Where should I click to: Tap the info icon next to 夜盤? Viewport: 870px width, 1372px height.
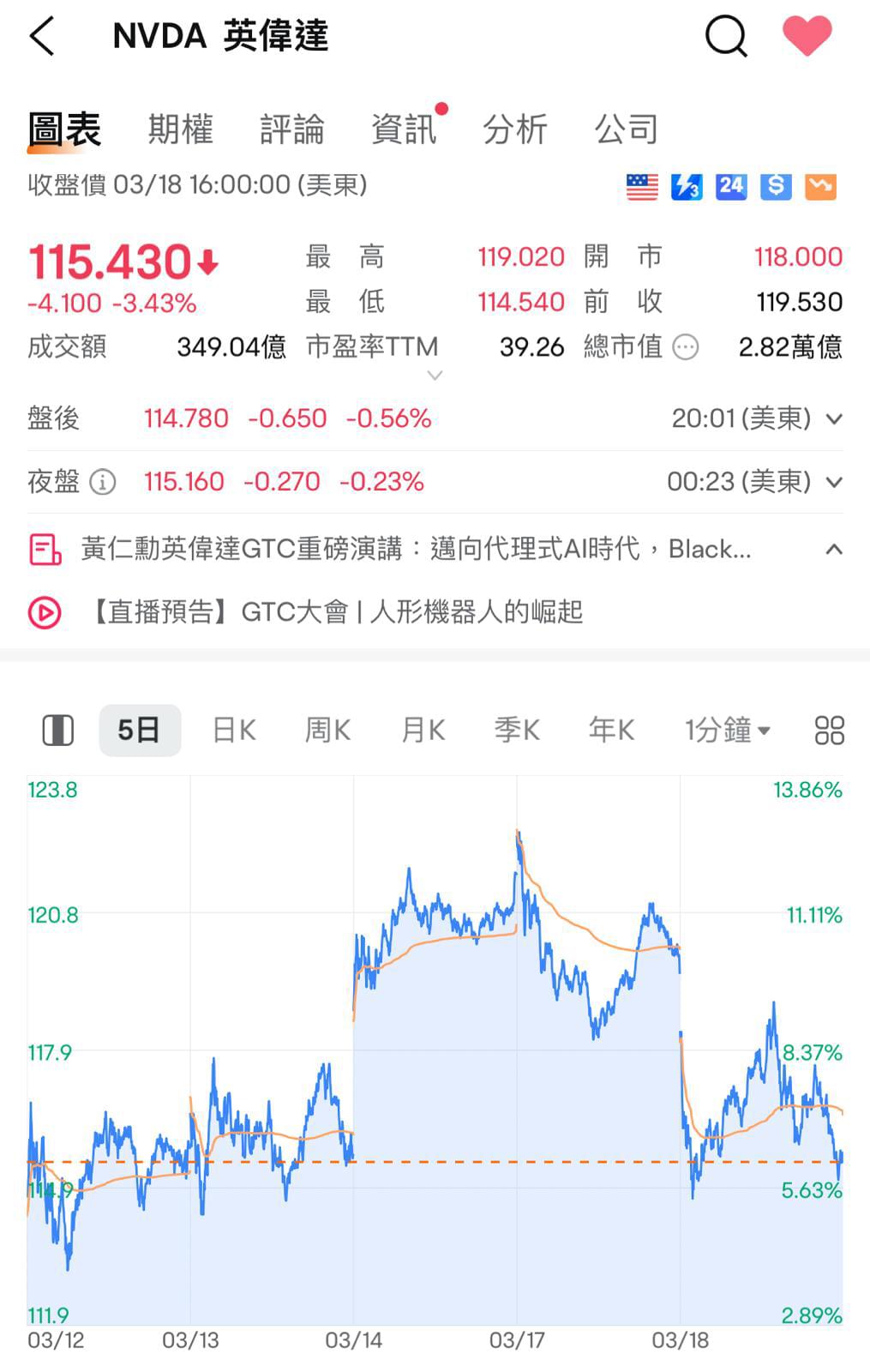(x=103, y=482)
